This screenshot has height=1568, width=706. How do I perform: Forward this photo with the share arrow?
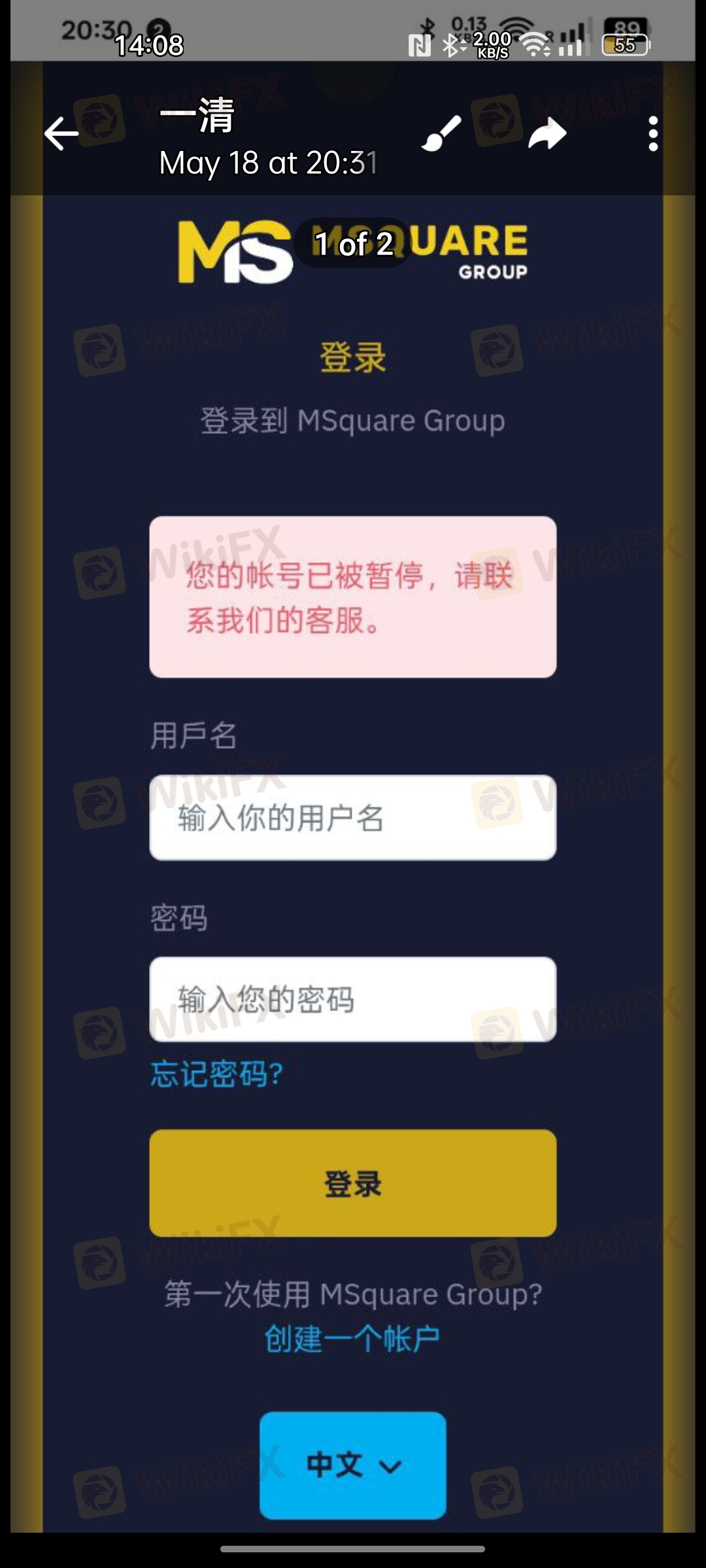tap(547, 134)
